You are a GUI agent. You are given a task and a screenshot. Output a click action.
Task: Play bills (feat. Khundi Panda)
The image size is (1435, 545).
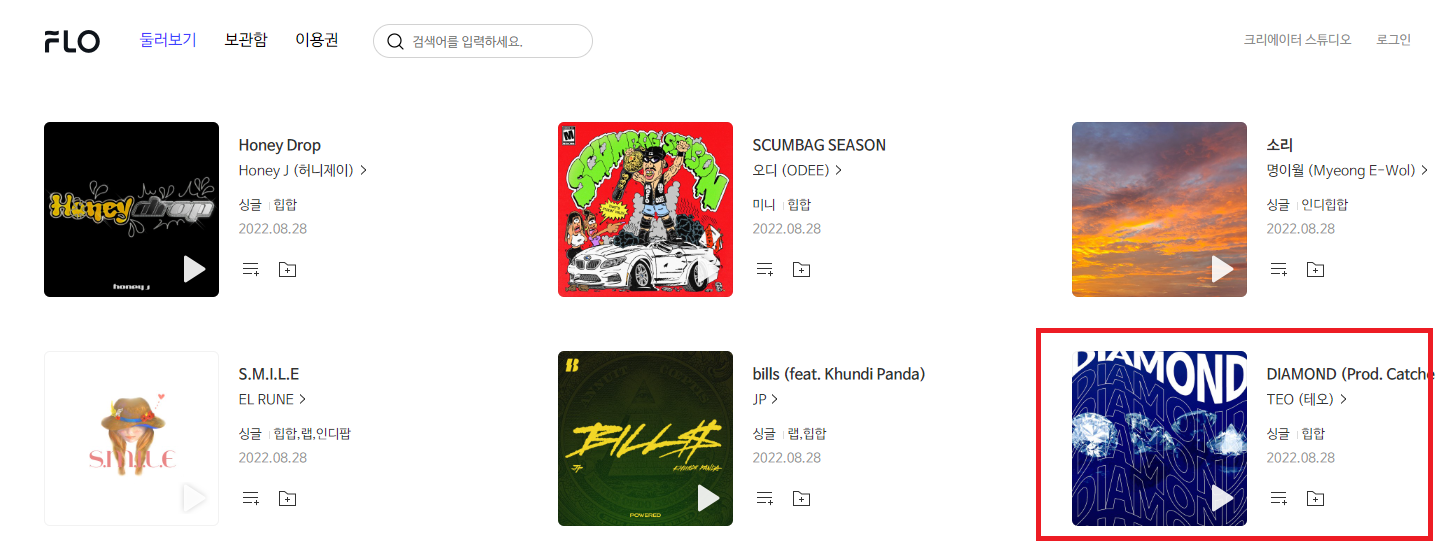pos(708,498)
